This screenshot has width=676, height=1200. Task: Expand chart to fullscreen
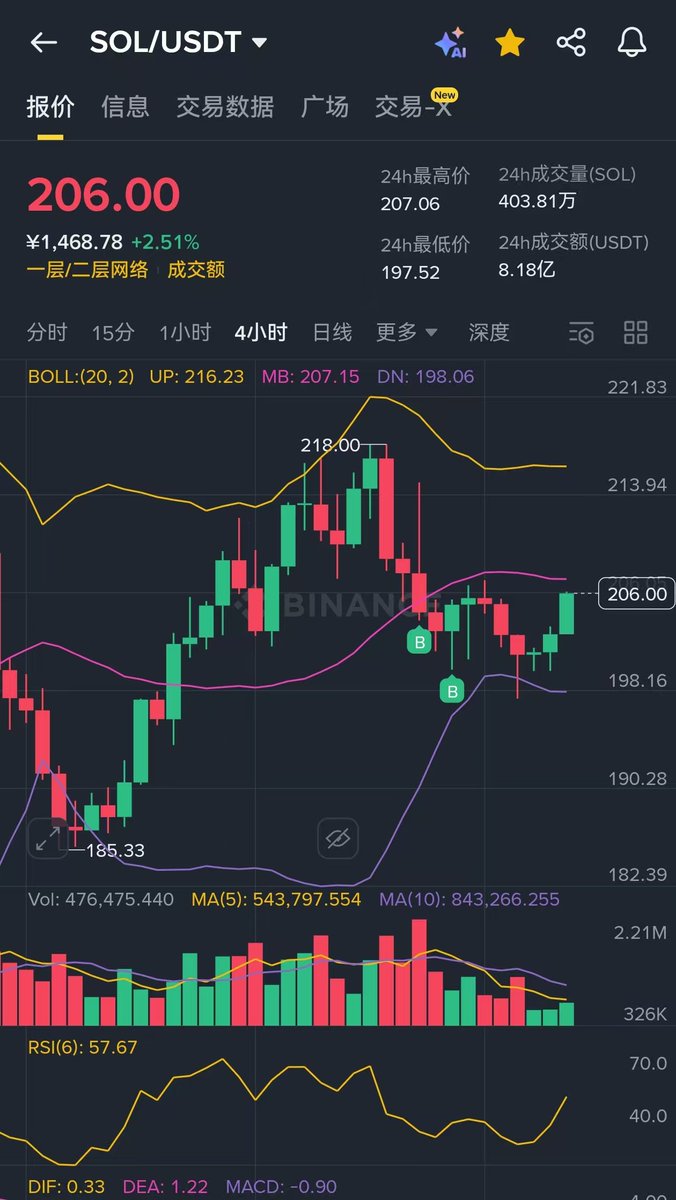pos(47,838)
